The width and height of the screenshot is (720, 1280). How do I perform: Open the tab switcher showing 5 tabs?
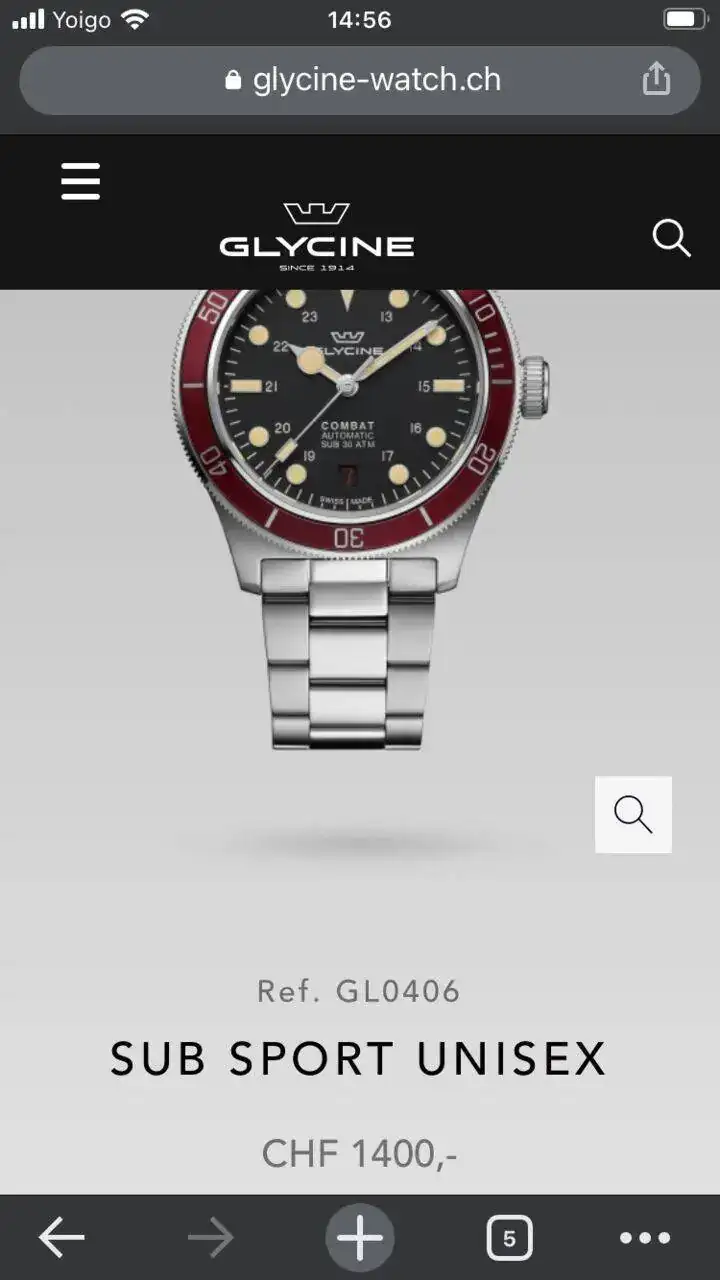tap(509, 1239)
